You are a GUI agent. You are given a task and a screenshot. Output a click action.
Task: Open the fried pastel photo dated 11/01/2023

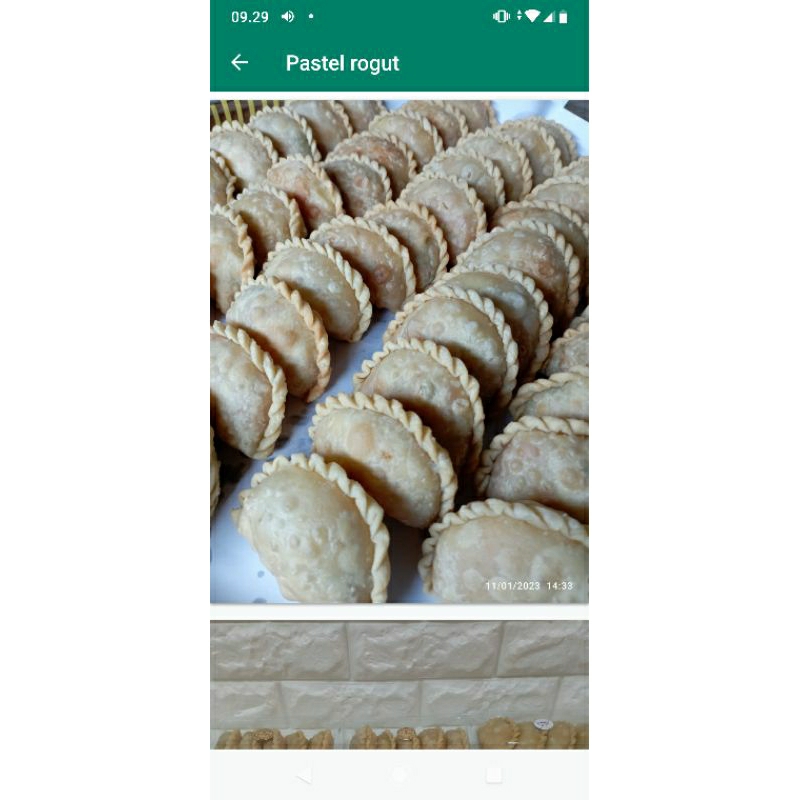[x=399, y=352]
